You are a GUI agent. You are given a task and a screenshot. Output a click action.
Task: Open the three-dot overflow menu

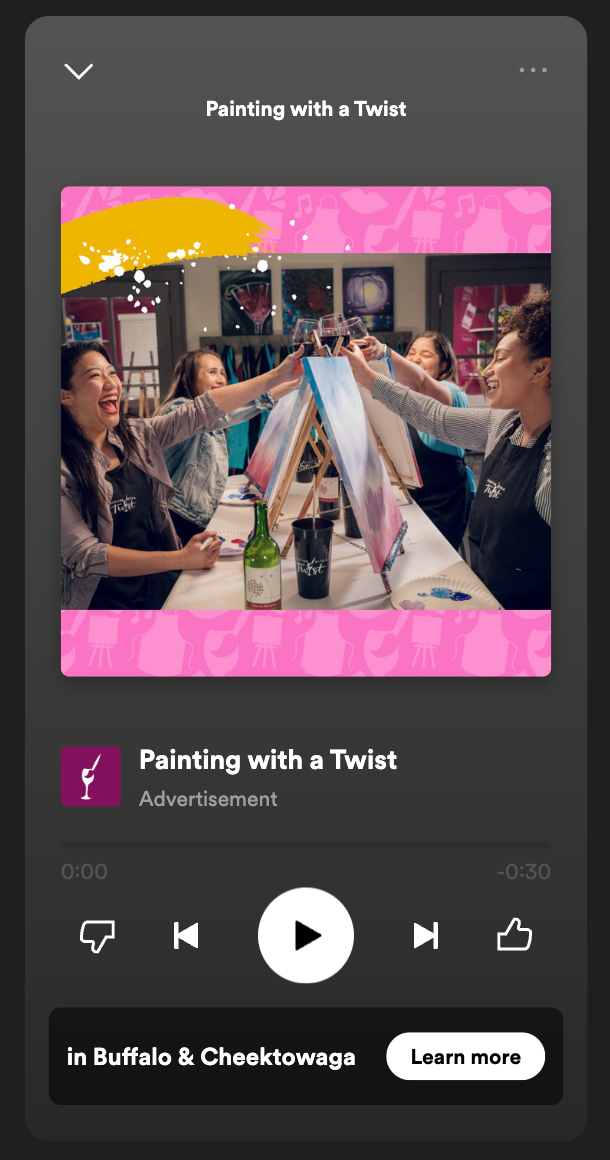[532, 70]
